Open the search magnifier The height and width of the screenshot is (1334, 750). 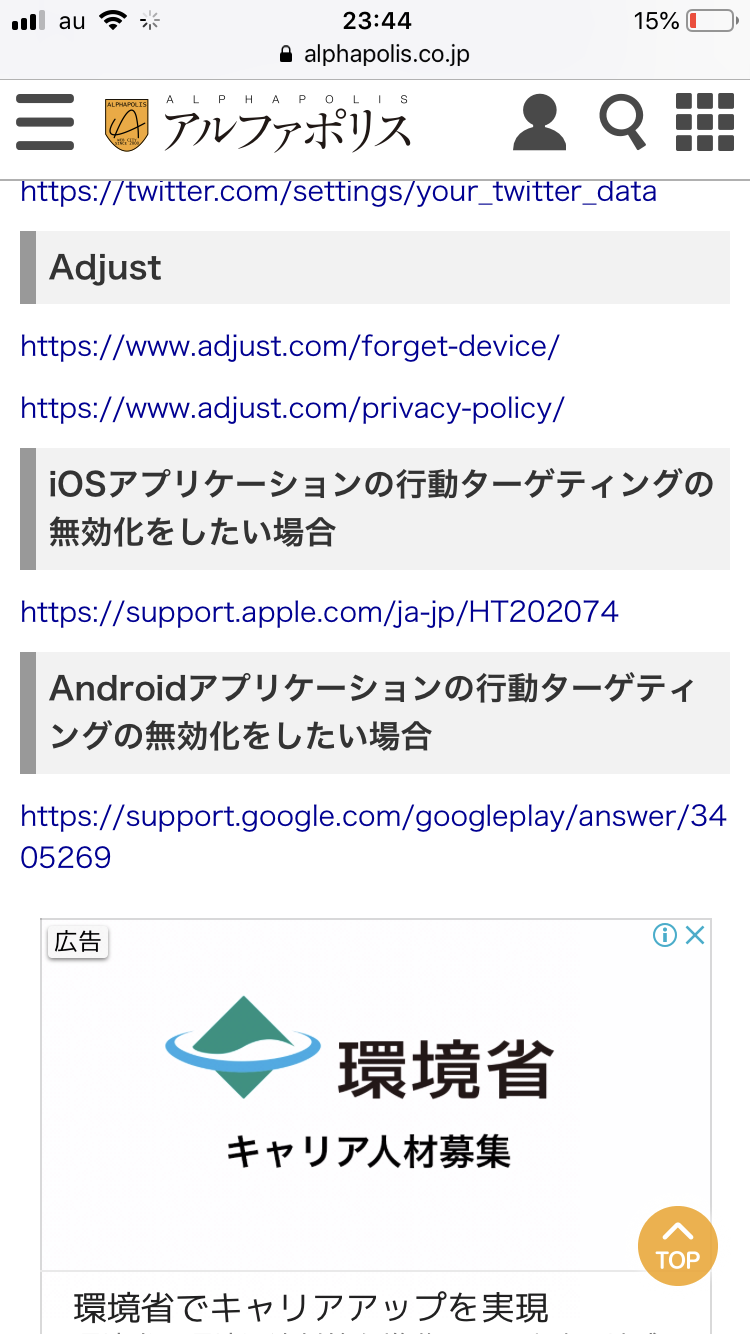tap(622, 123)
